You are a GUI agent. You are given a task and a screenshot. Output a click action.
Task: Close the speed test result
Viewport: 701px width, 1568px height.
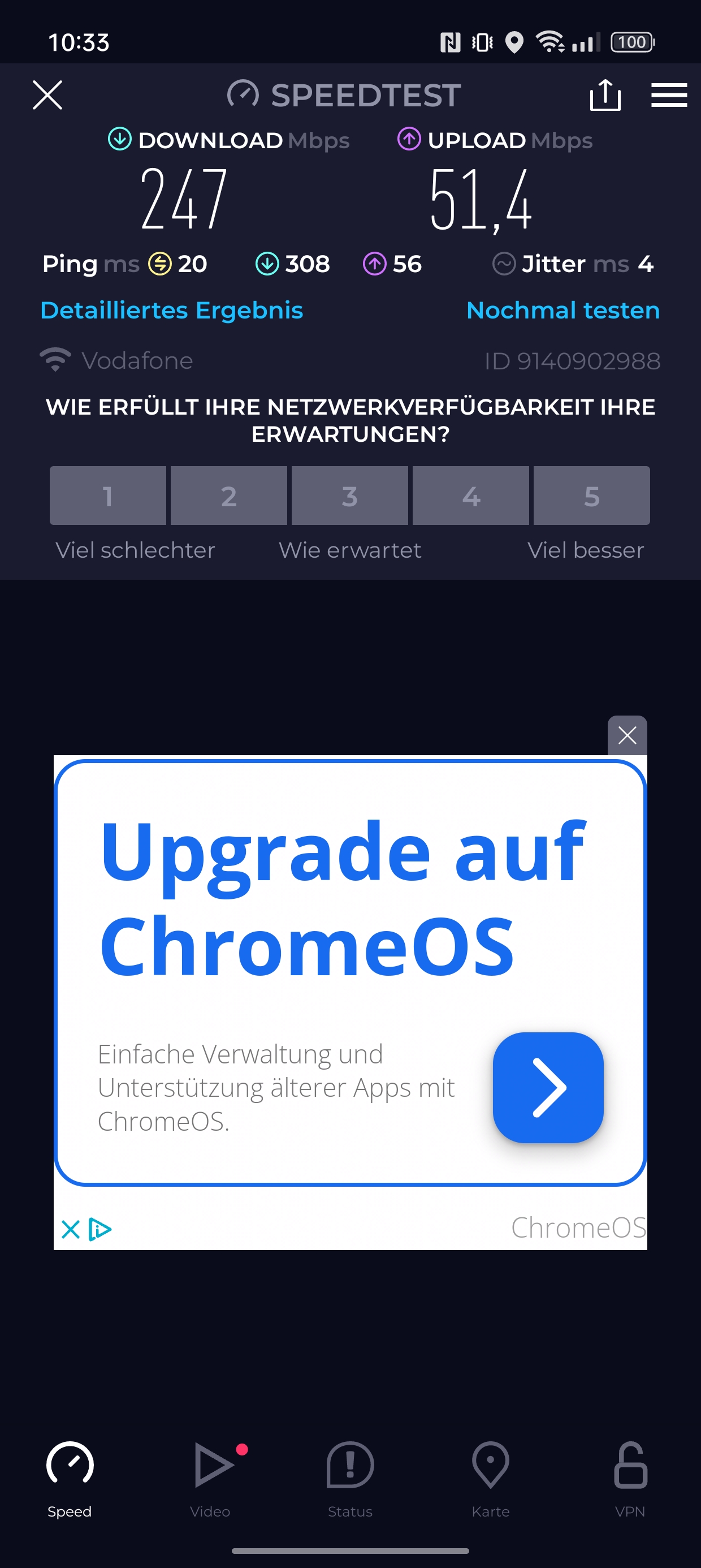coord(47,95)
